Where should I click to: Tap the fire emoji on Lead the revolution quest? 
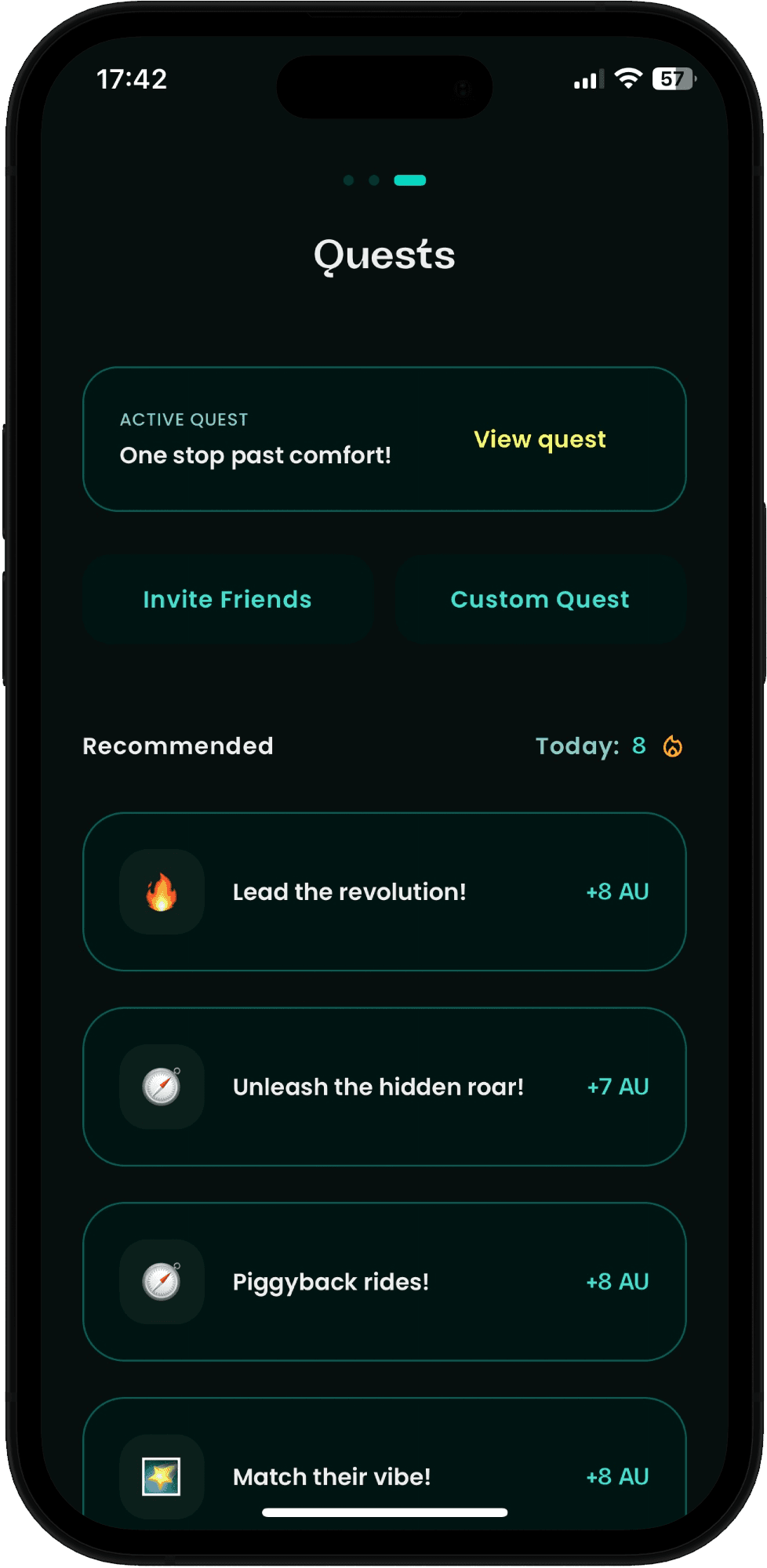(160, 891)
